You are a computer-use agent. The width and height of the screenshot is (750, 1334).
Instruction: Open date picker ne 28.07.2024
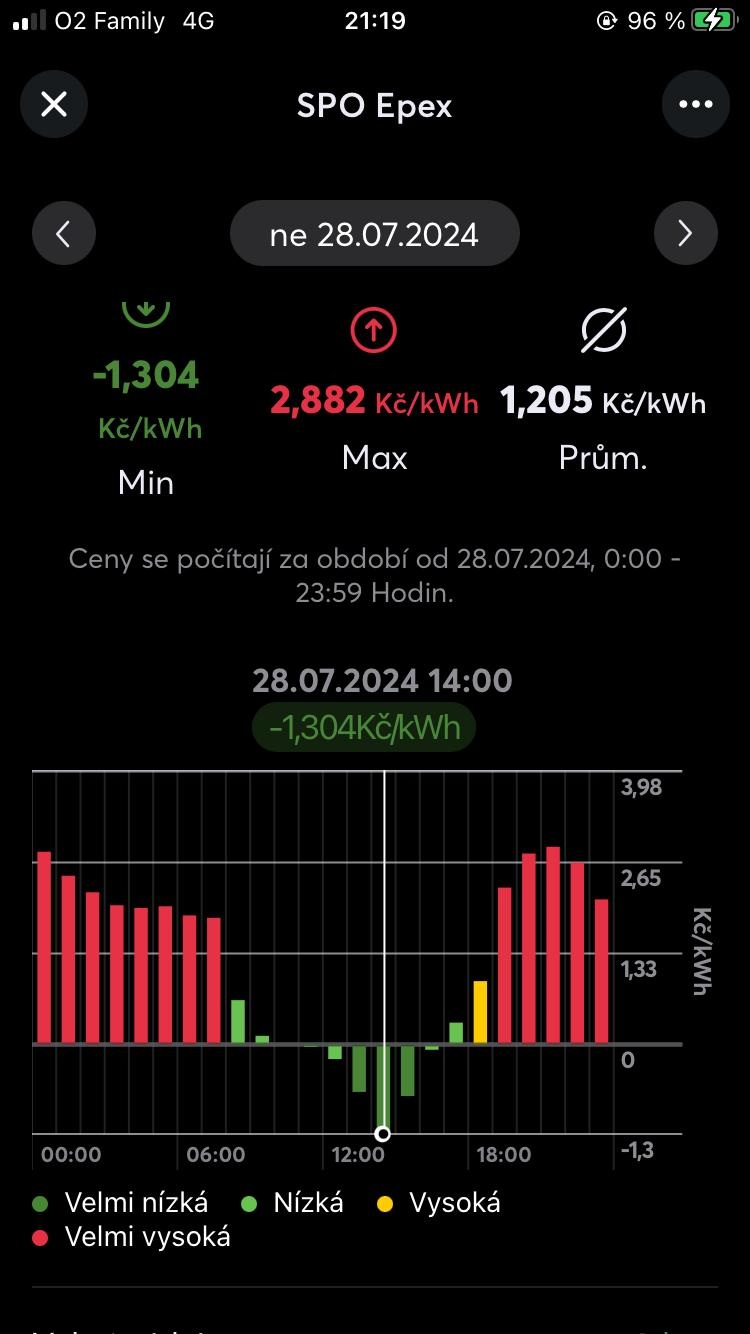375,234
